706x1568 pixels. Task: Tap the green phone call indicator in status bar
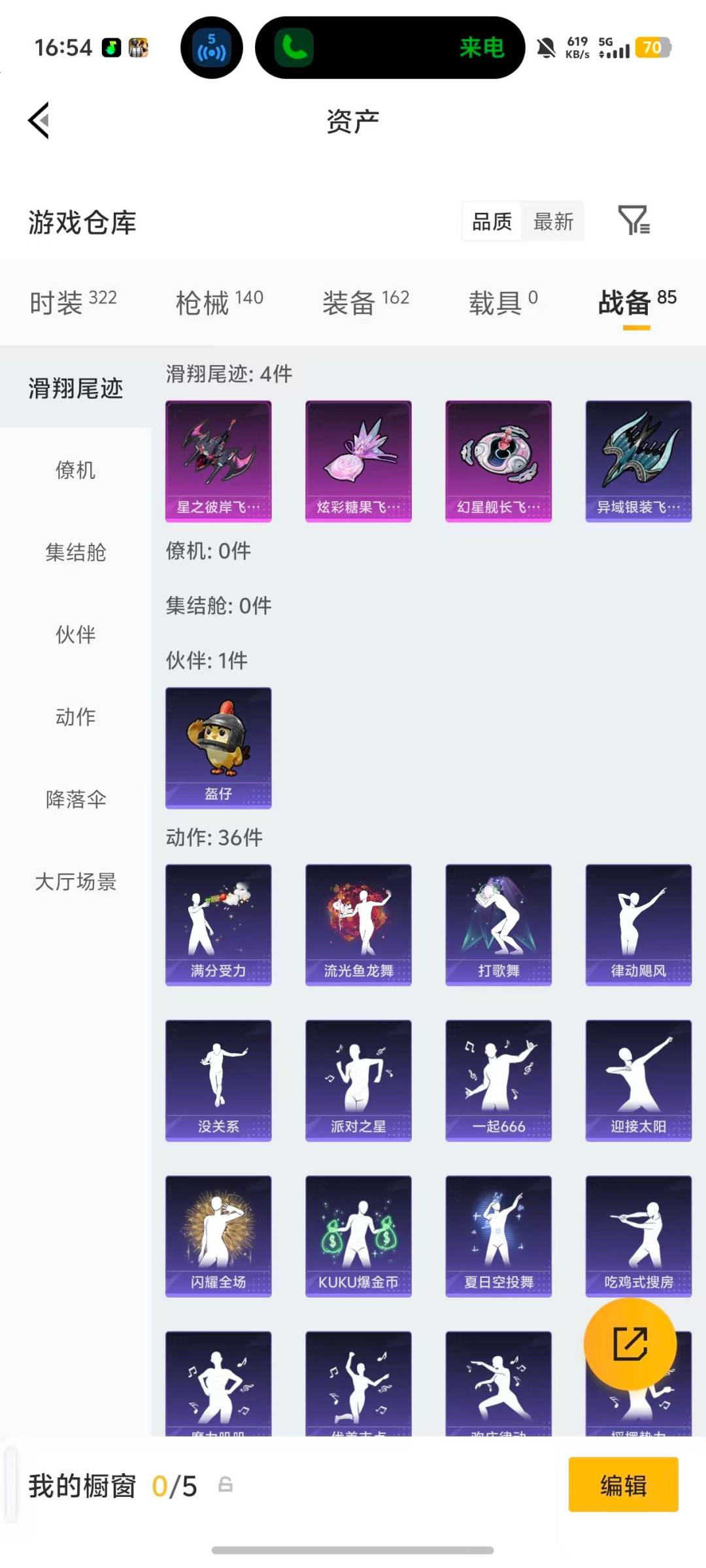coord(292,47)
